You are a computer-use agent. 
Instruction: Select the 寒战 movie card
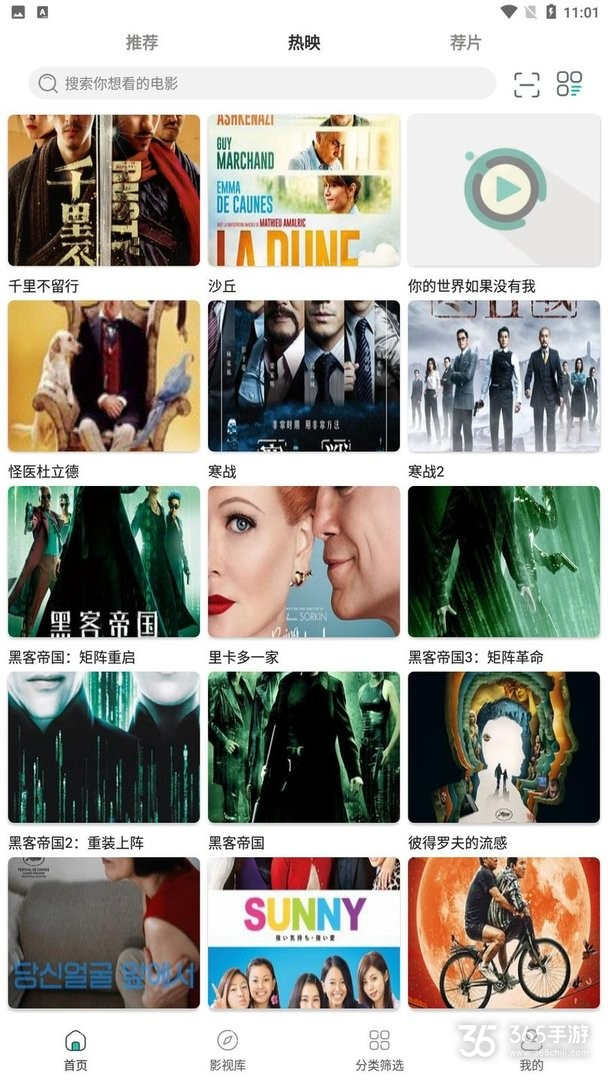[x=304, y=376]
